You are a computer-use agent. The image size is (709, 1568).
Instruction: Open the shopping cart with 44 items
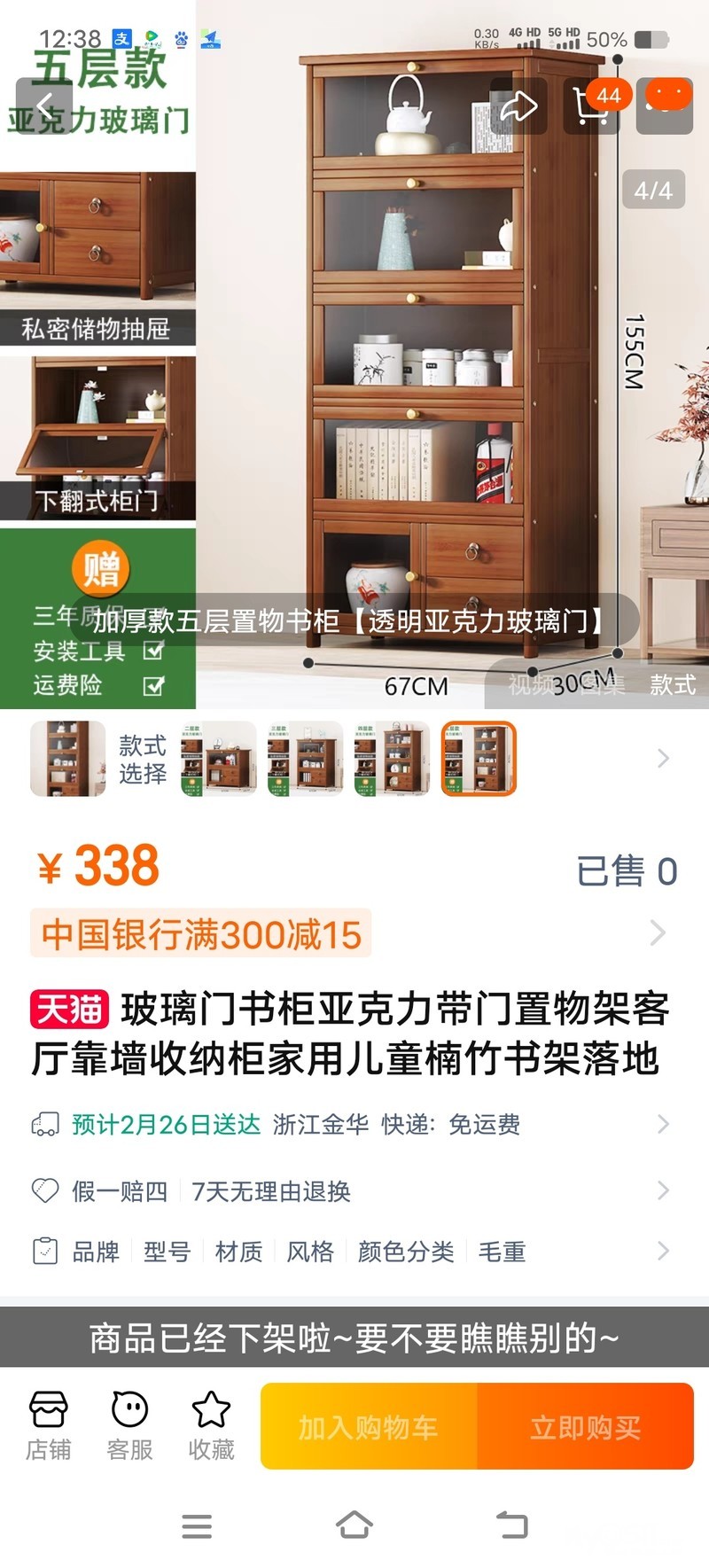tap(592, 105)
